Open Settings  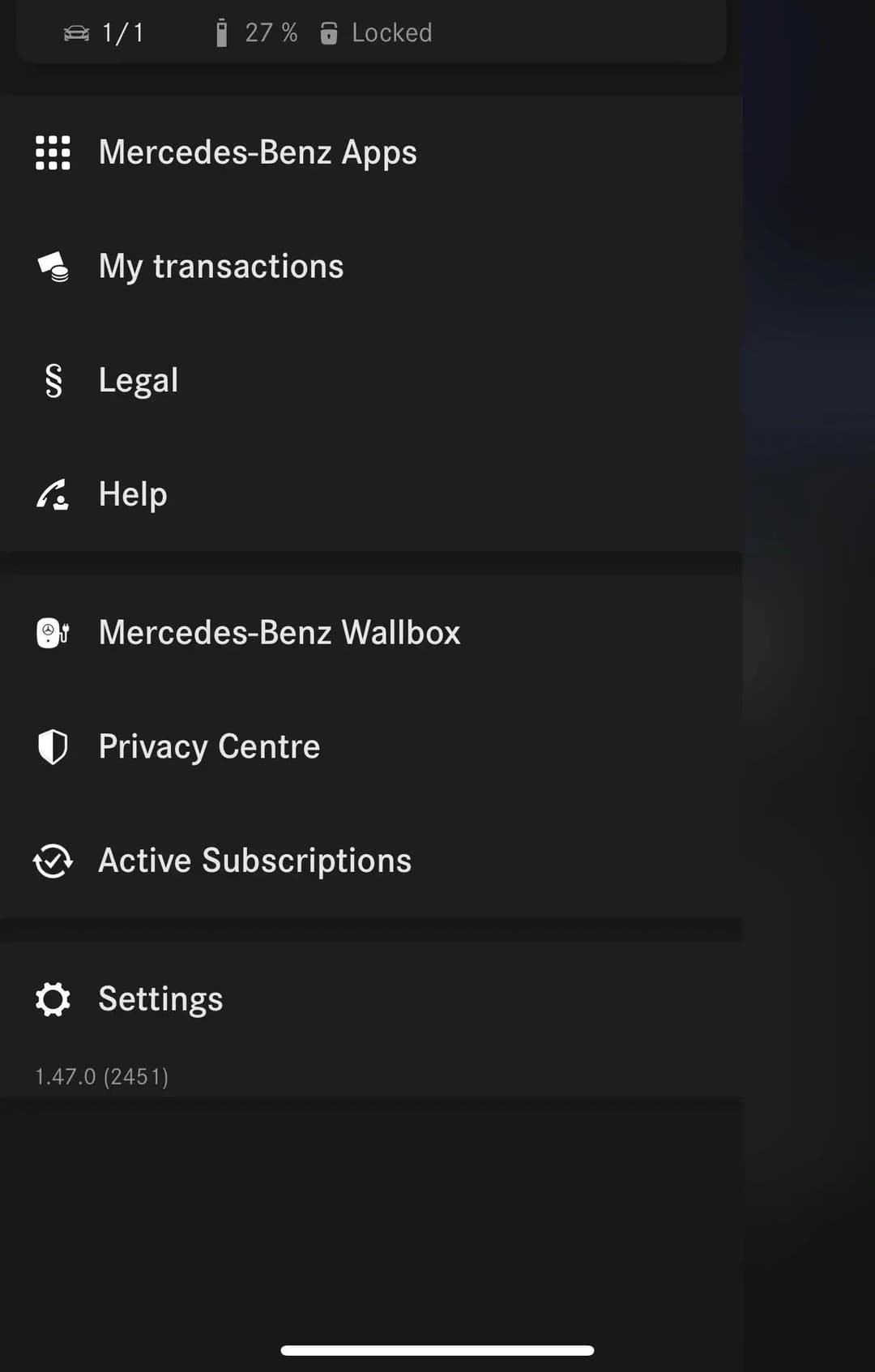point(160,999)
